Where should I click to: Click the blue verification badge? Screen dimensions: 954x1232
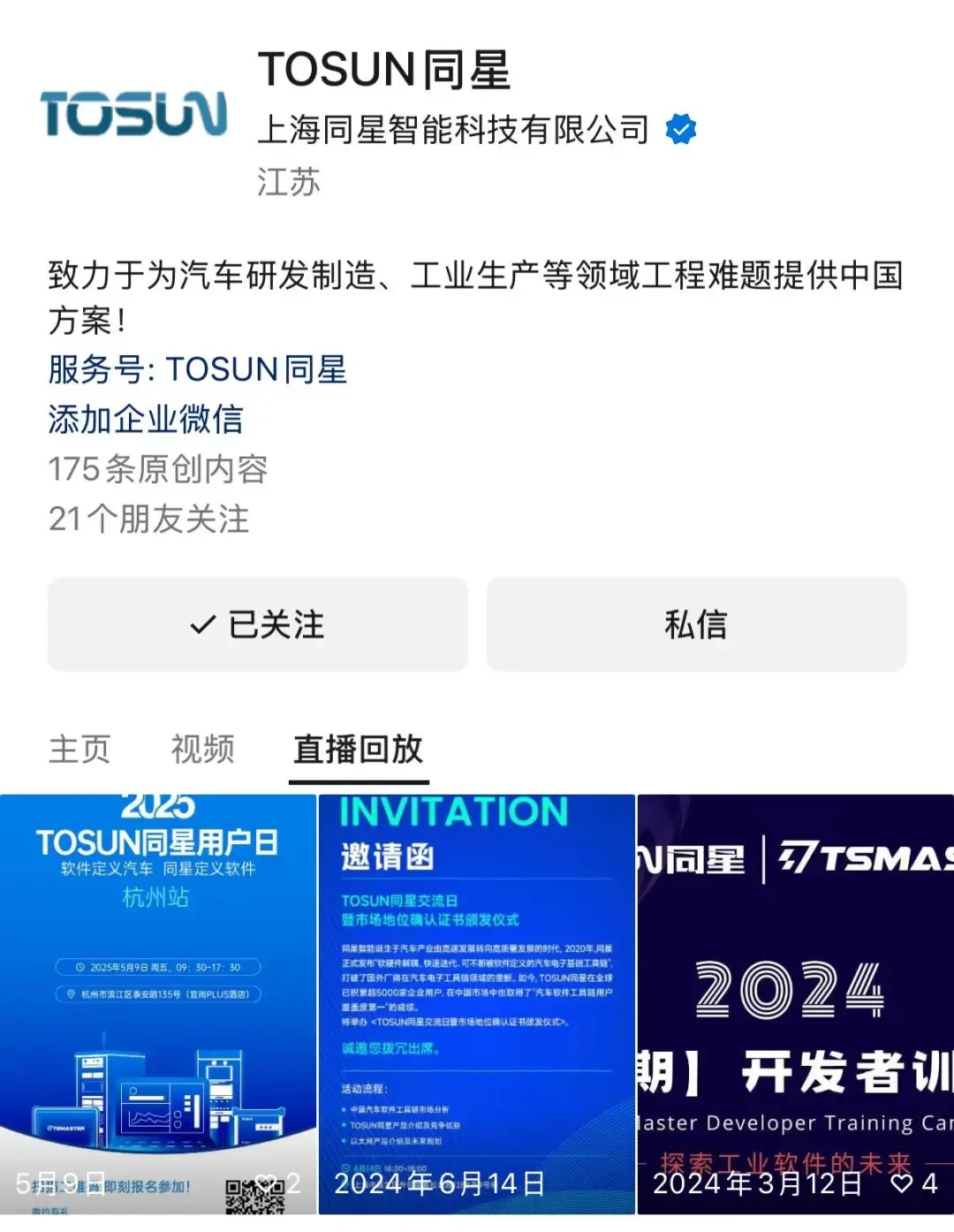[x=680, y=128]
